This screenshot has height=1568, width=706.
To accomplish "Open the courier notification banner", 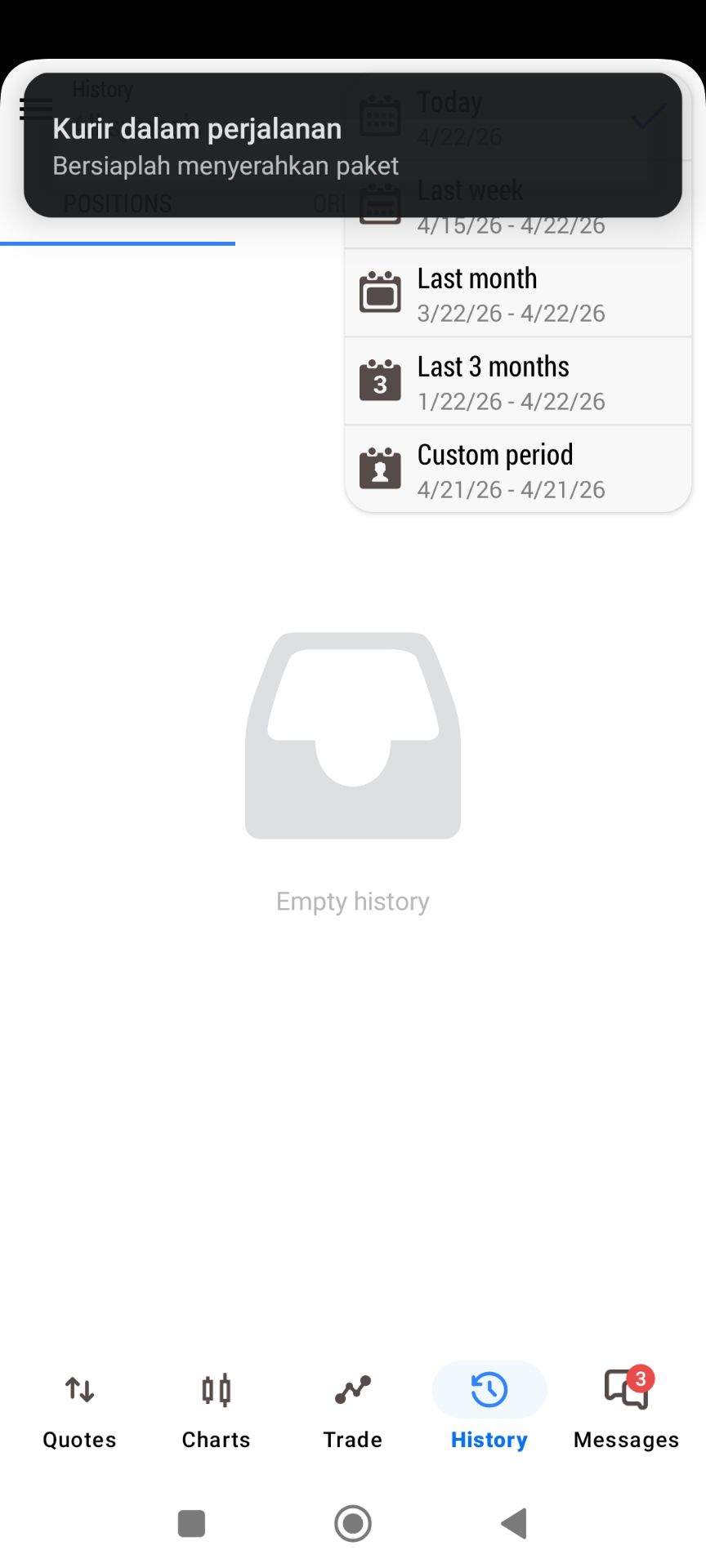I will coord(245,147).
